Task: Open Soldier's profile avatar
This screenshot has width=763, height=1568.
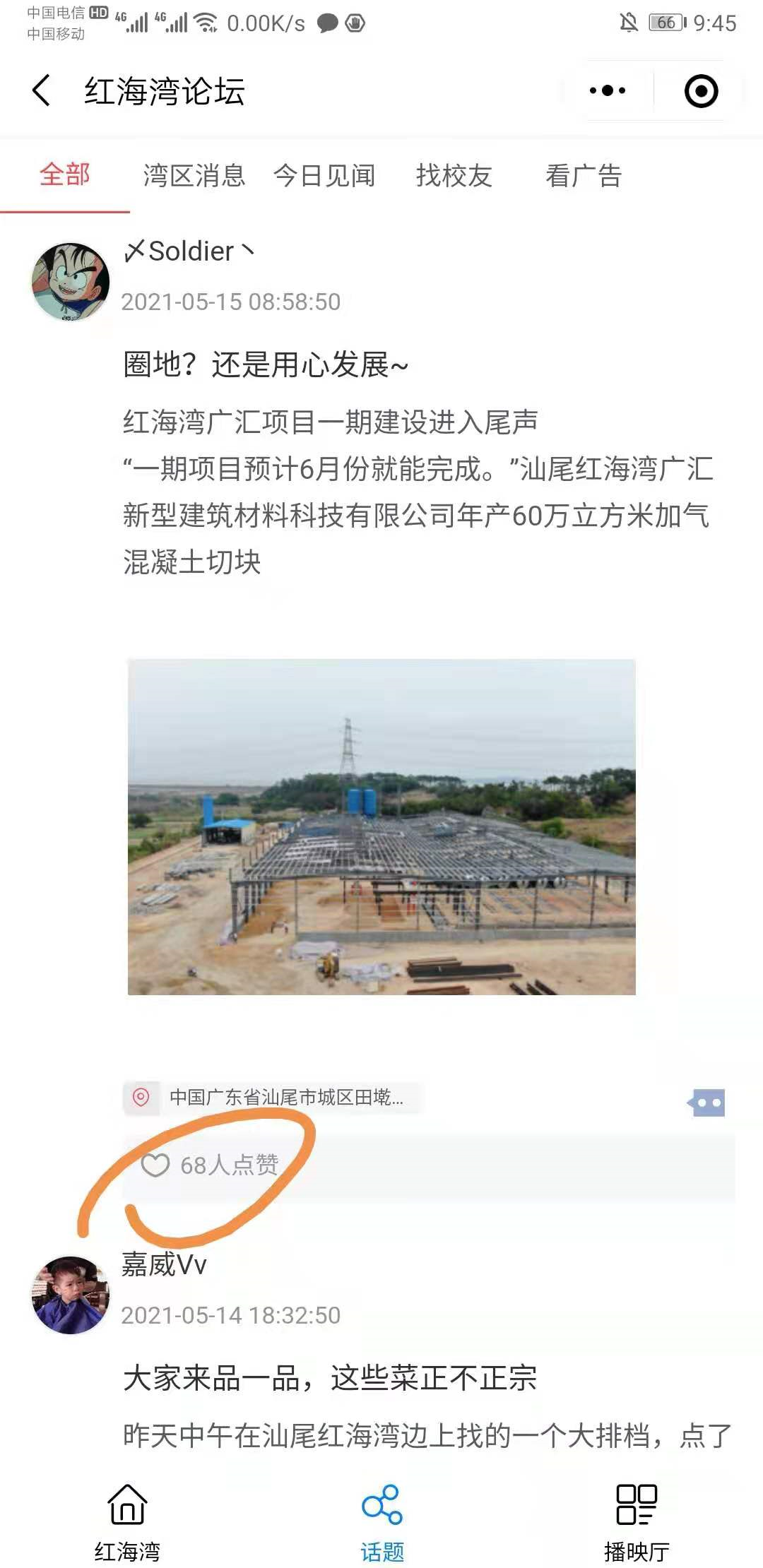Action: [71, 282]
